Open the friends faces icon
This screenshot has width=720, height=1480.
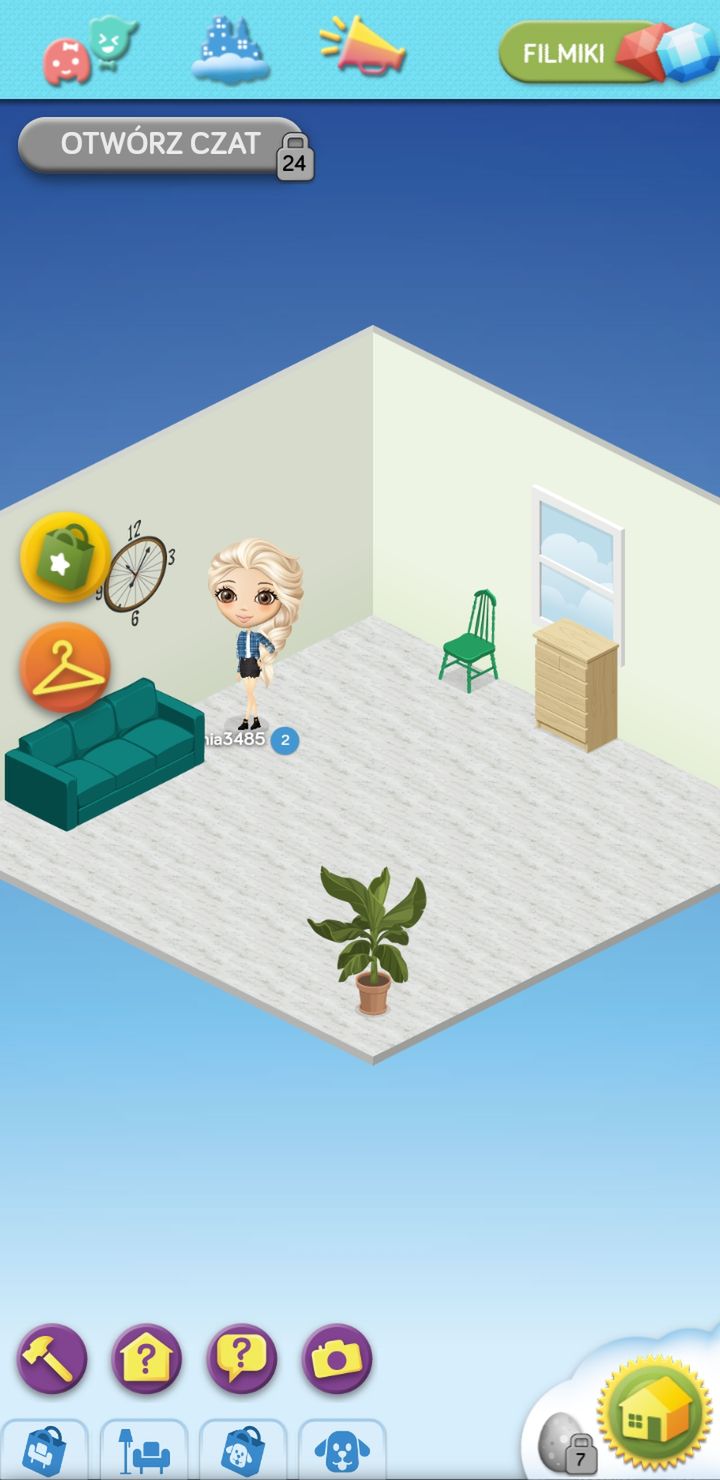click(x=90, y=50)
